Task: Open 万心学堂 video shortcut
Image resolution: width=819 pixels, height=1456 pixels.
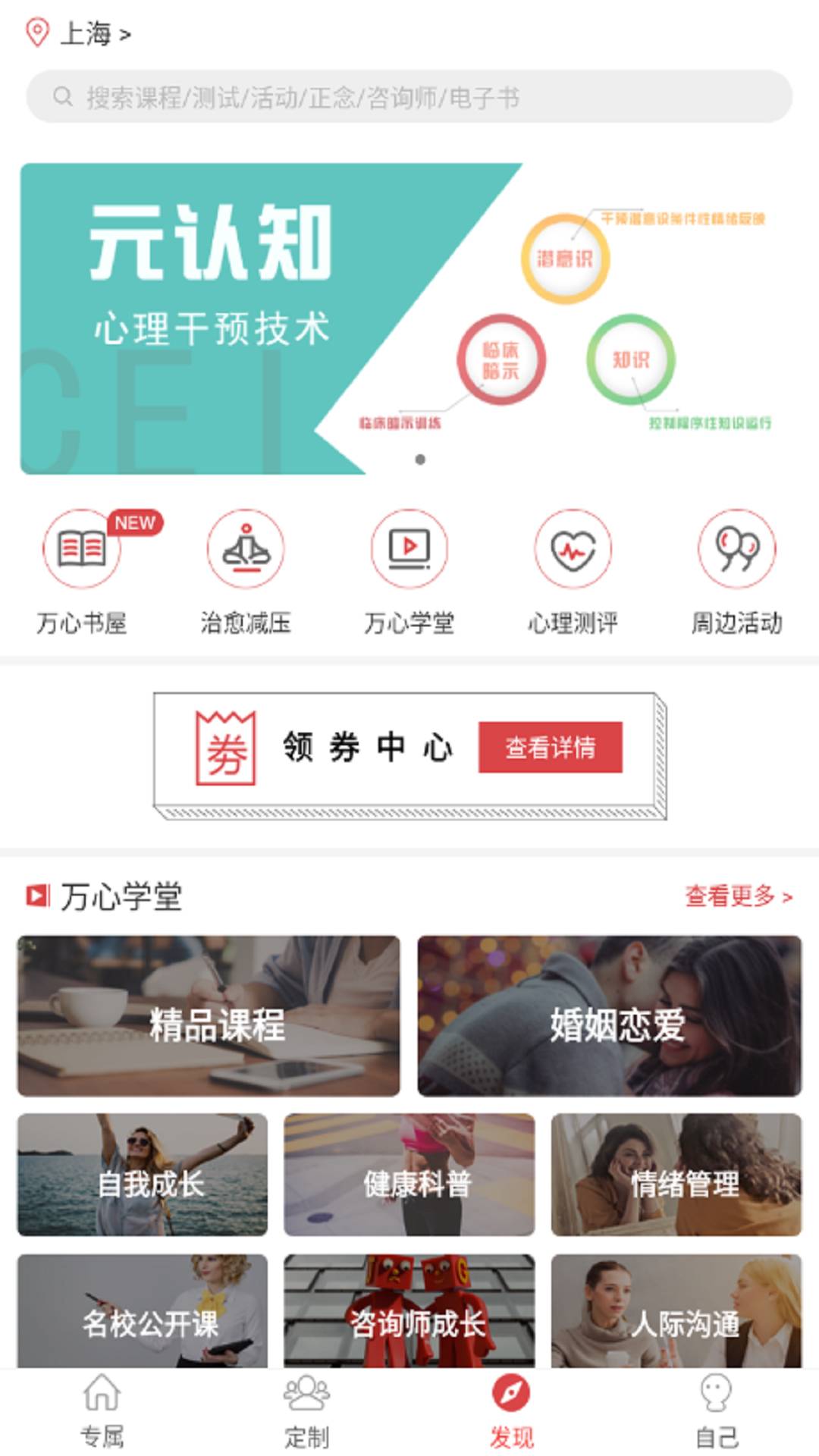Action: coord(409,569)
